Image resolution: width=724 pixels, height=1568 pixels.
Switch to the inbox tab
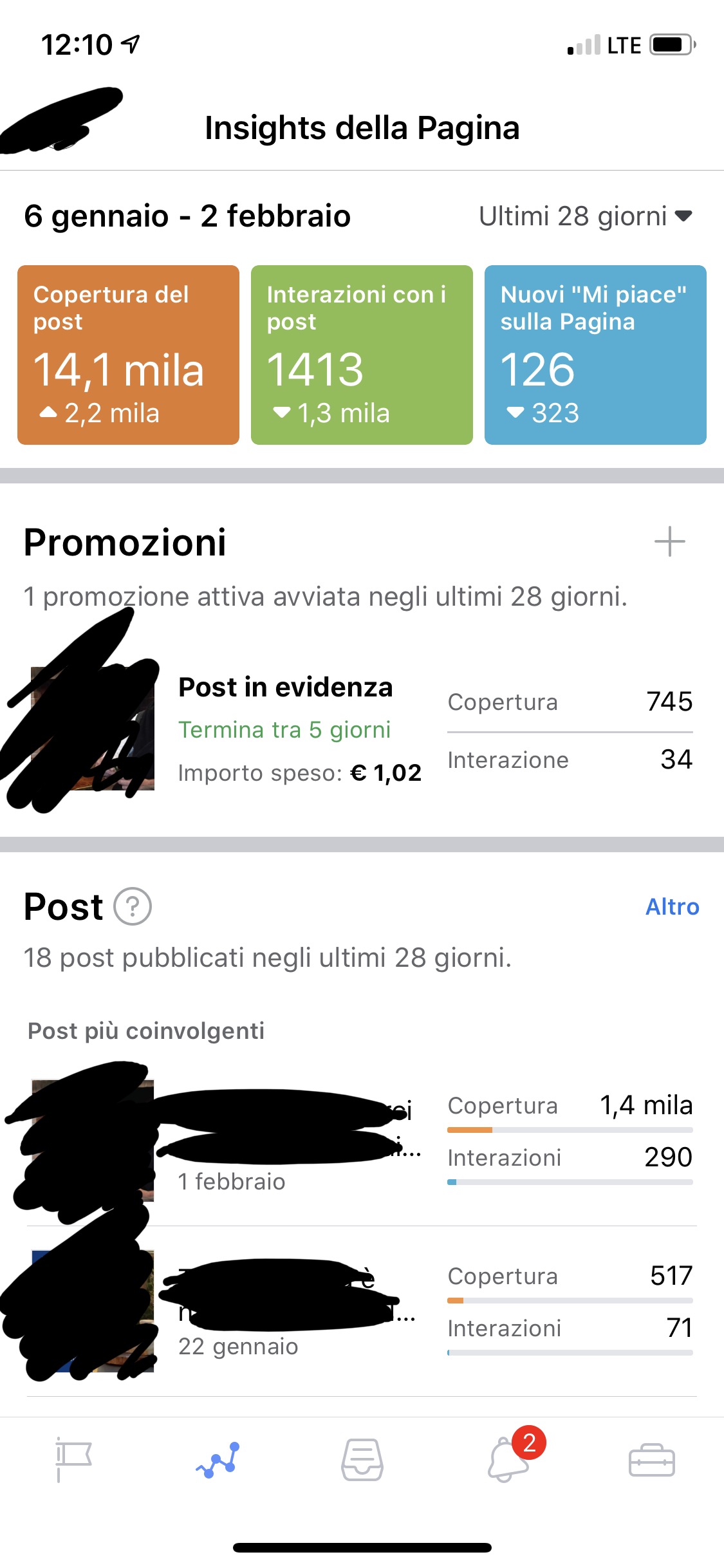point(362,1460)
